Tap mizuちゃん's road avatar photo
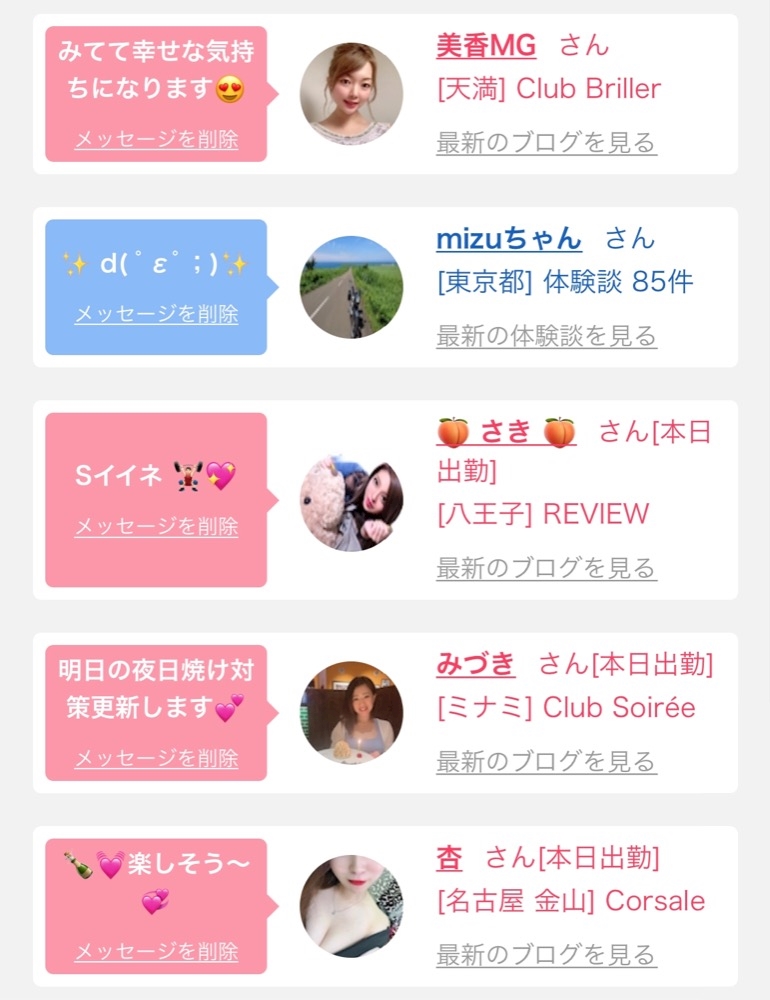770x1000 pixels. 352,287
